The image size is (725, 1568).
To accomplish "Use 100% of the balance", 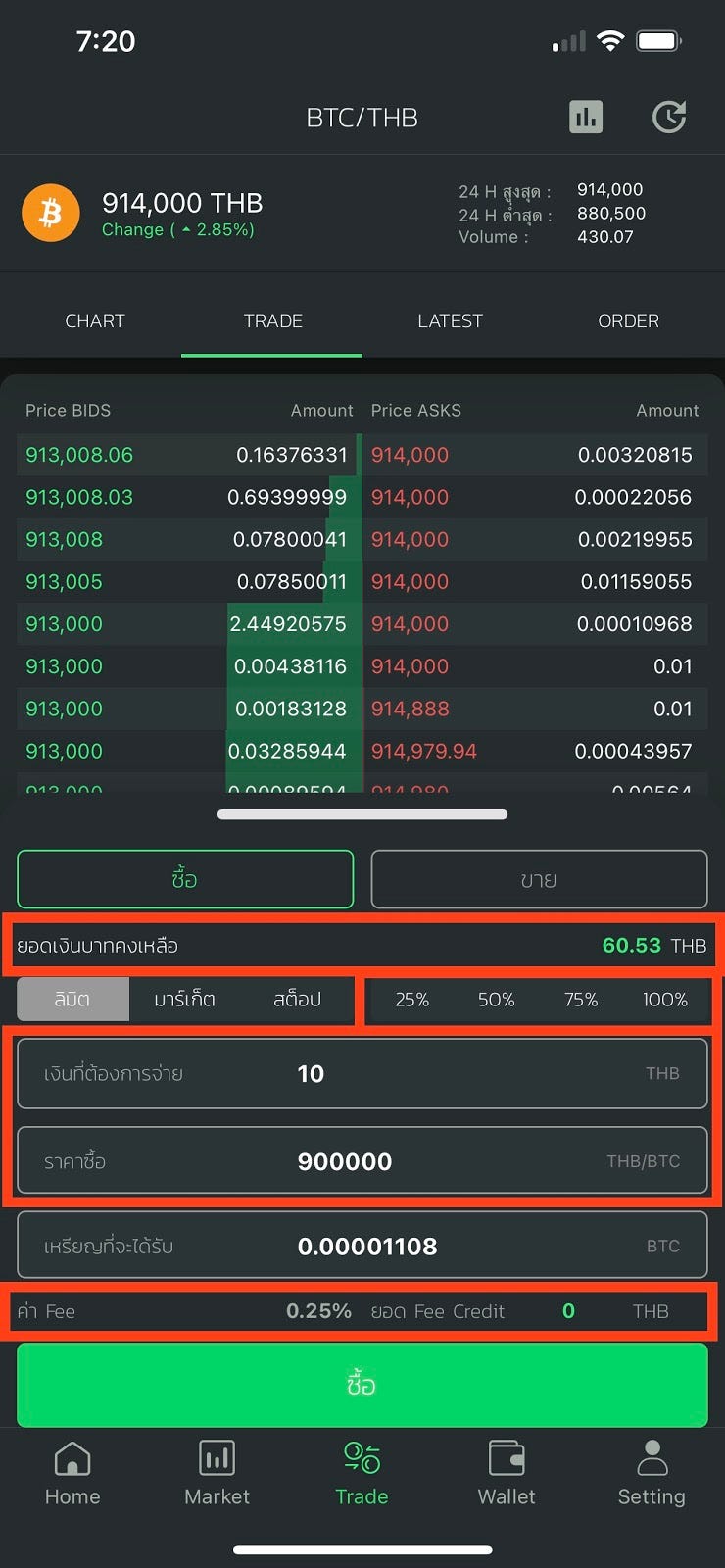I will click(665, 1000).
